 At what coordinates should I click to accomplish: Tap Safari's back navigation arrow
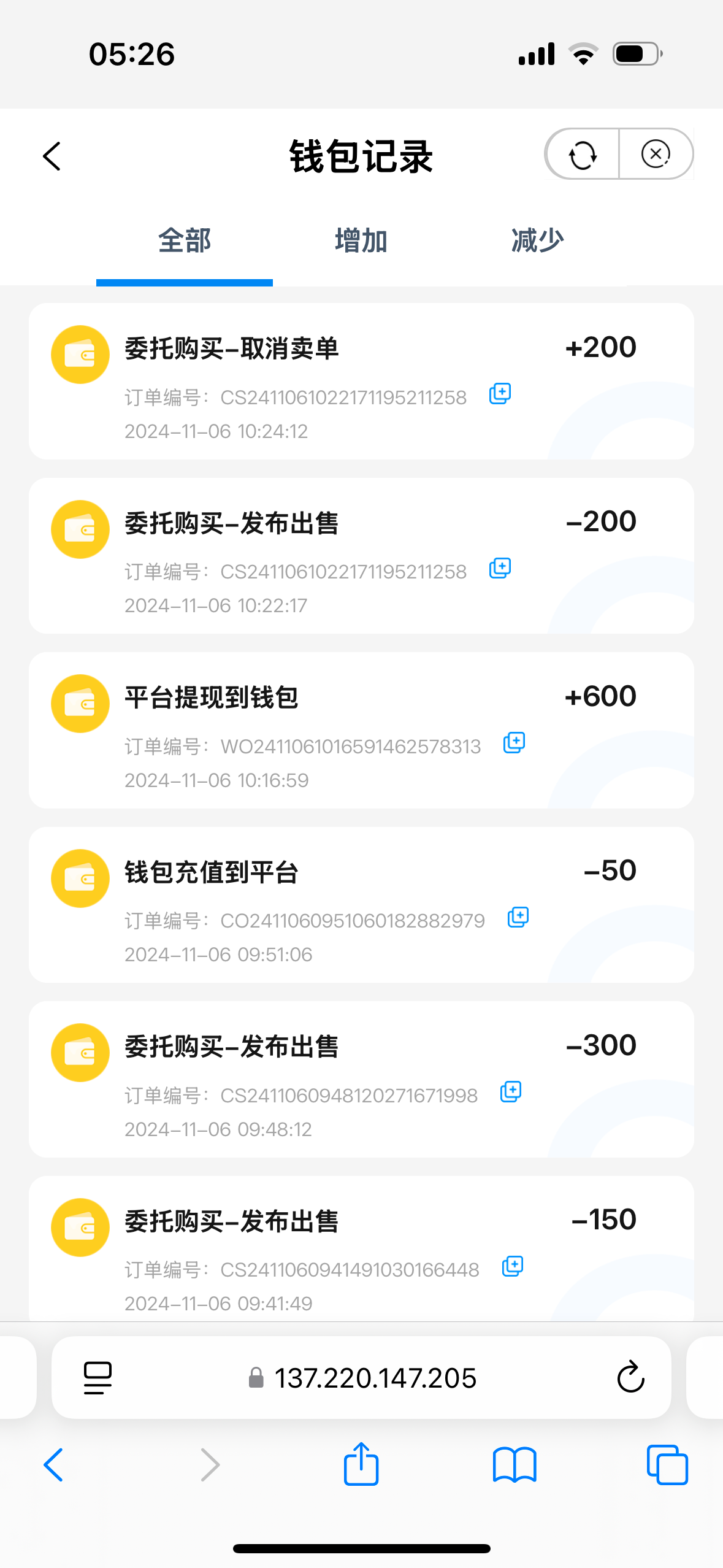tap(54, 1464)
